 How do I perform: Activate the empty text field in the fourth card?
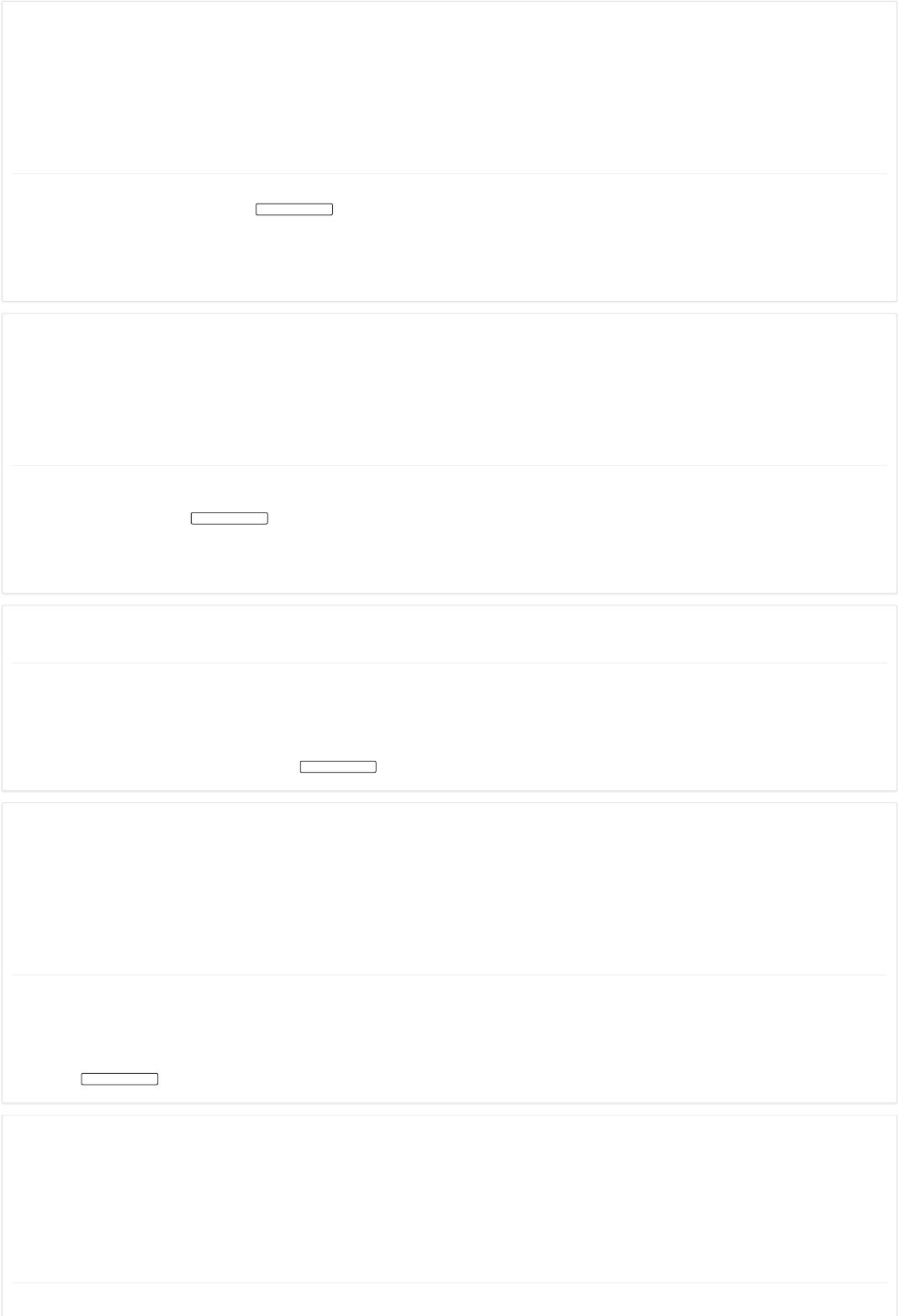click(120, 1079)
